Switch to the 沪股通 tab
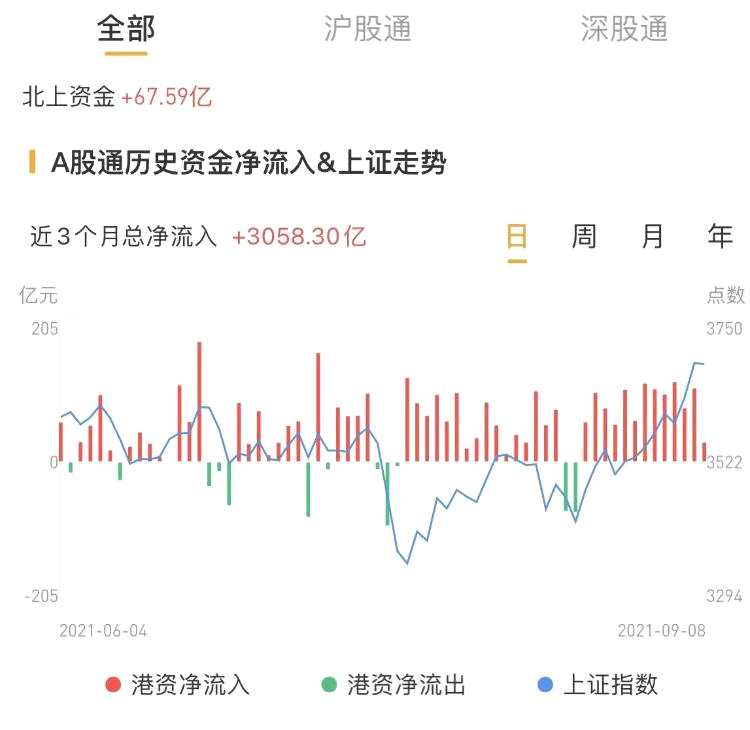The image size is (750, 730). tap(367, 28)
